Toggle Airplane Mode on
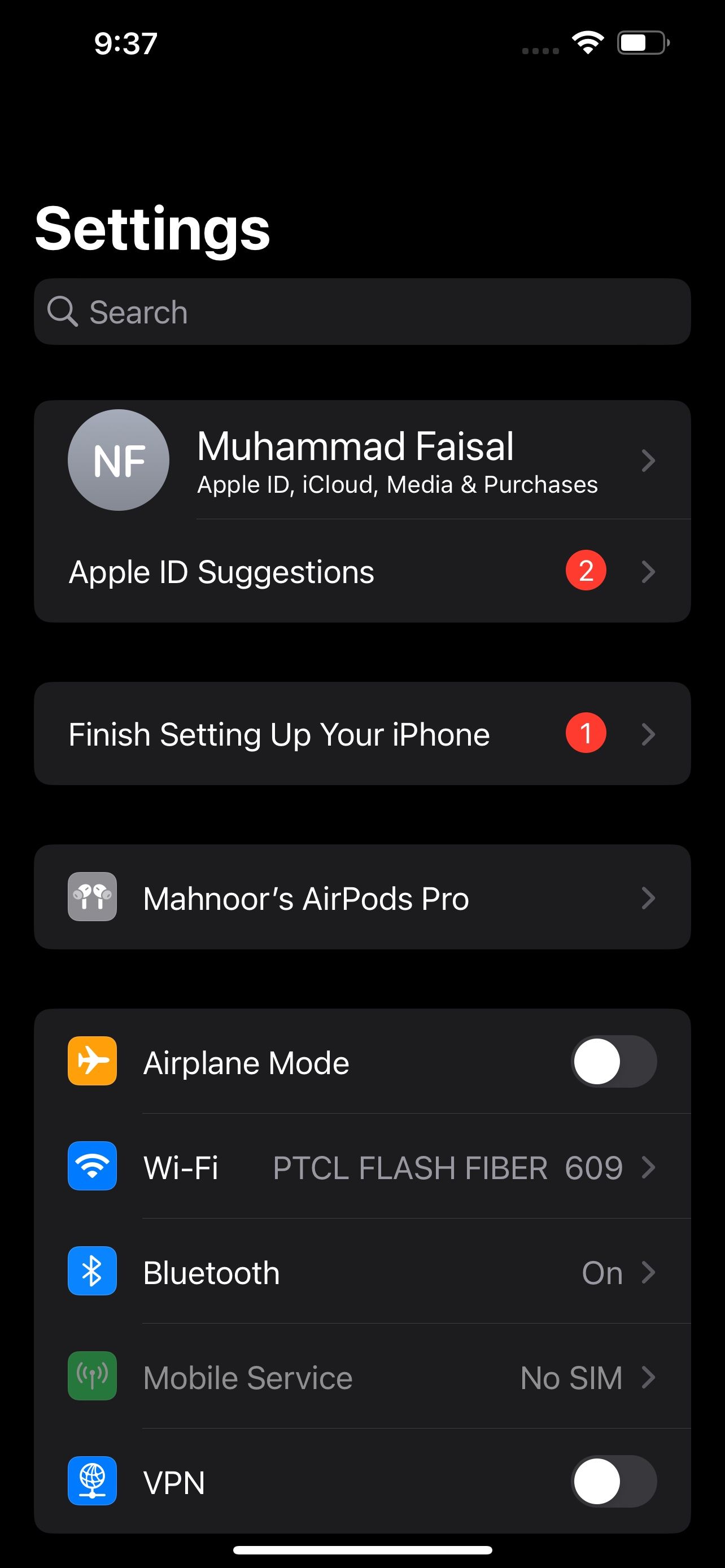 613,1062
